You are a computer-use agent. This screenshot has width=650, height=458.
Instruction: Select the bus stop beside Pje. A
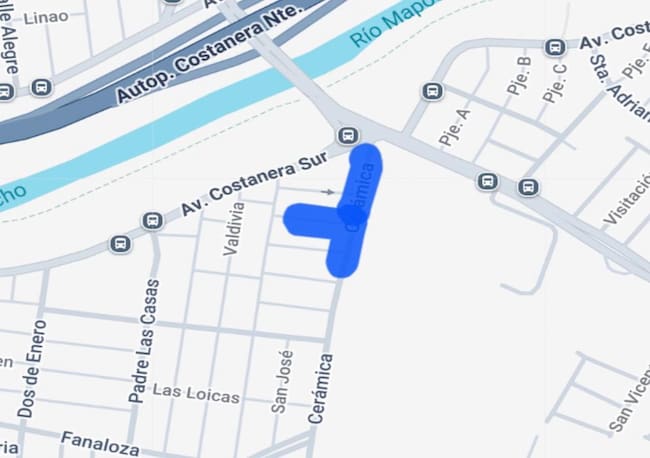(x=432, y=92)
